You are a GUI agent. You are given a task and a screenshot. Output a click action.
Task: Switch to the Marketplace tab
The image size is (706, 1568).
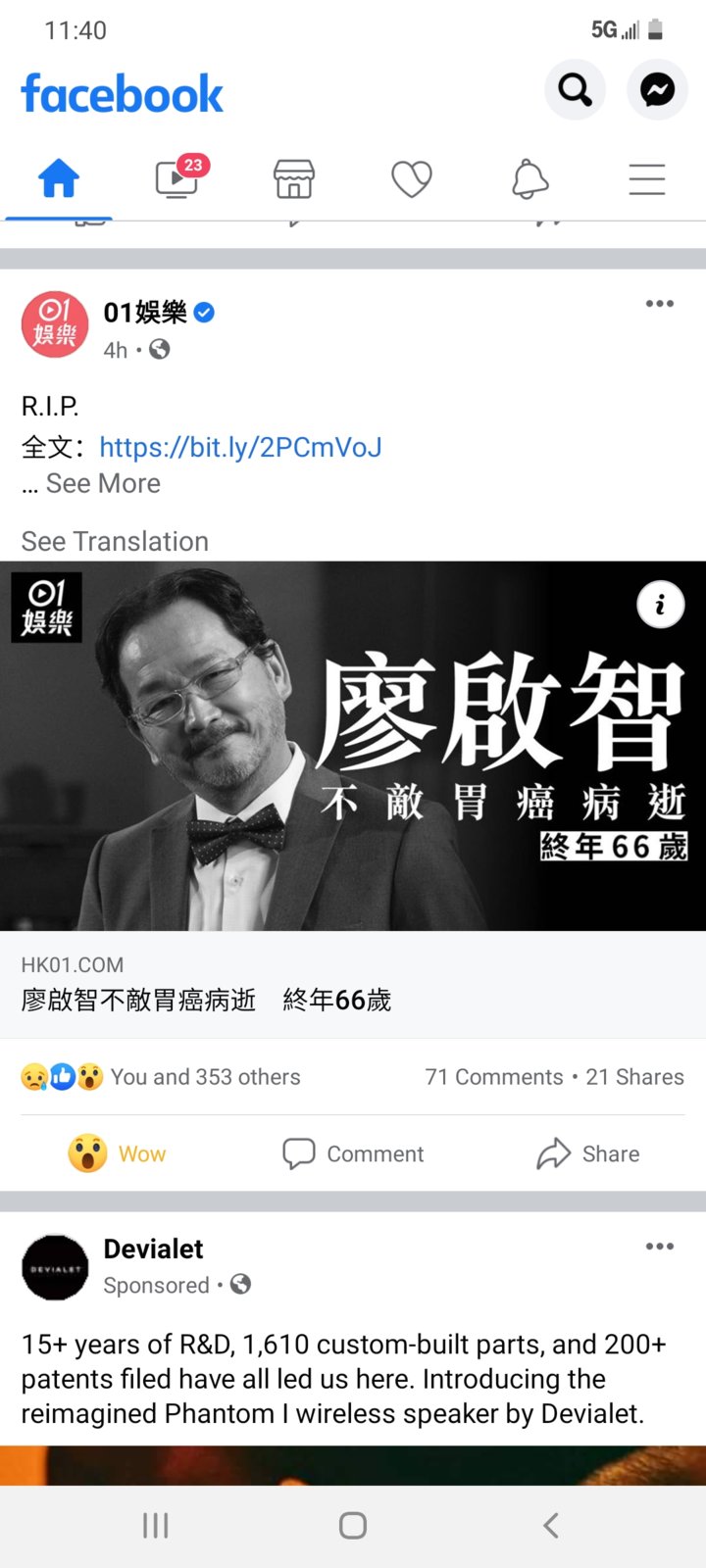[x=294, y=179]
